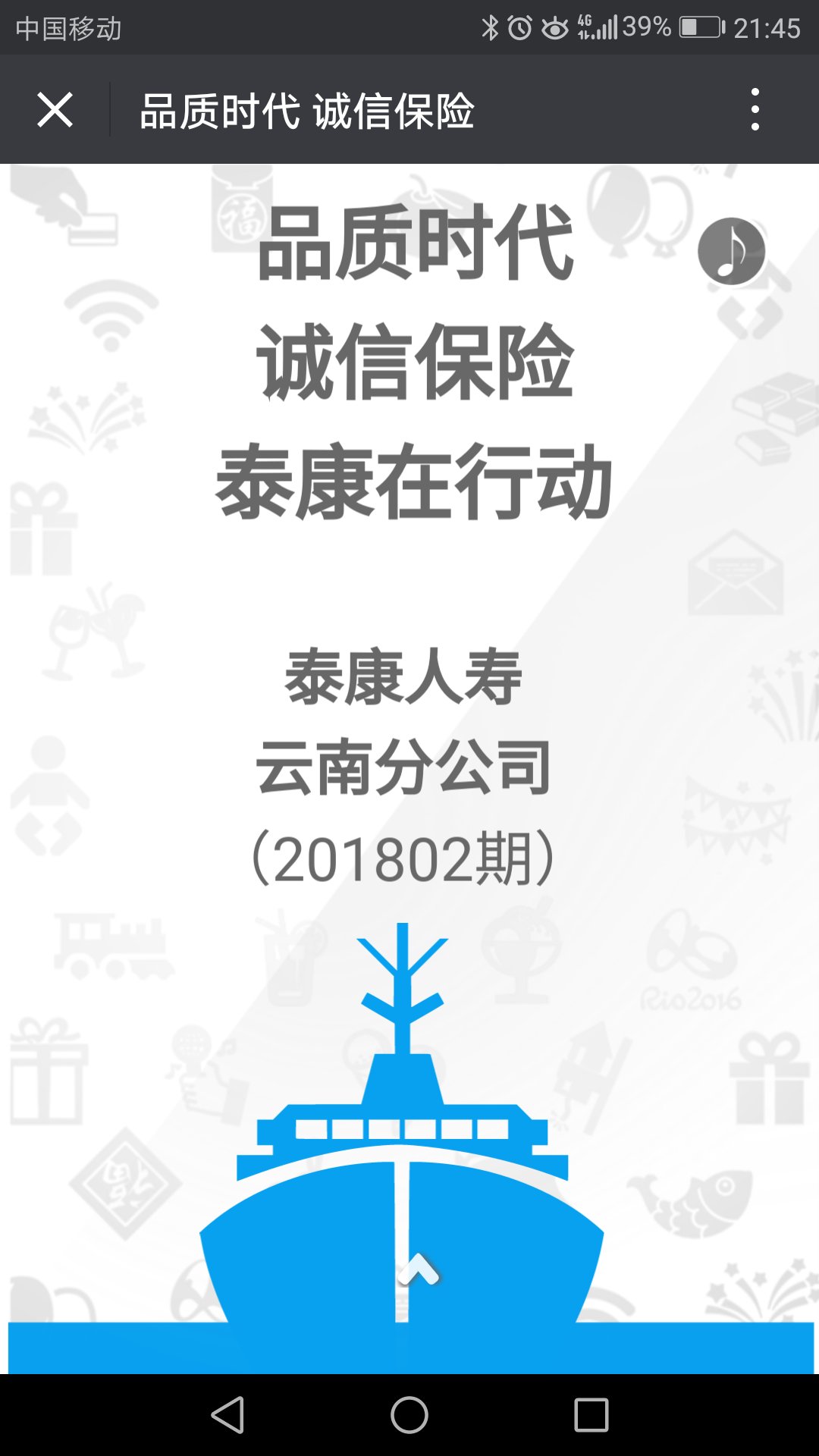Go back with the system back button
Screen dimensions: 819x1456
pyautogui.click(x=227, y=1415)
